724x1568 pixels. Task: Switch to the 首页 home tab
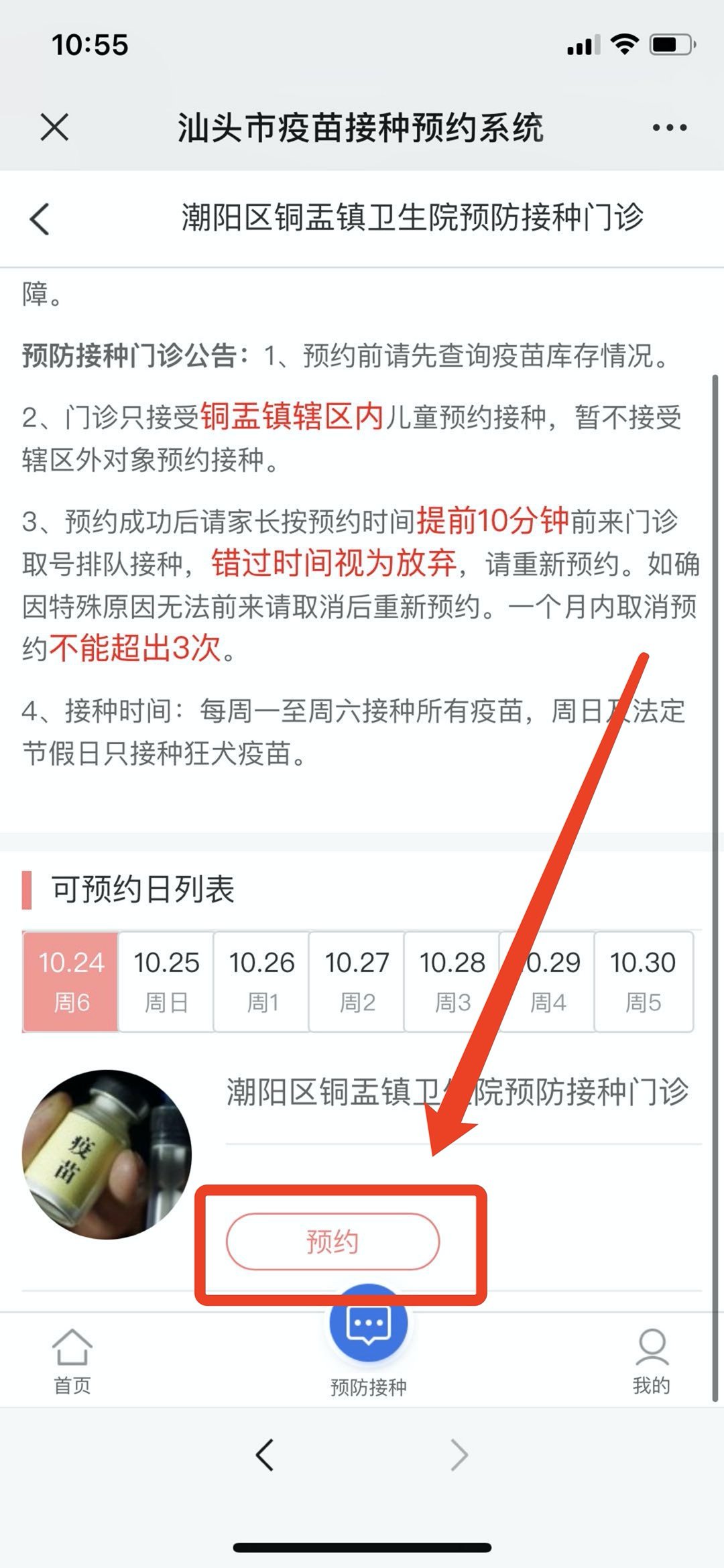72,1361
